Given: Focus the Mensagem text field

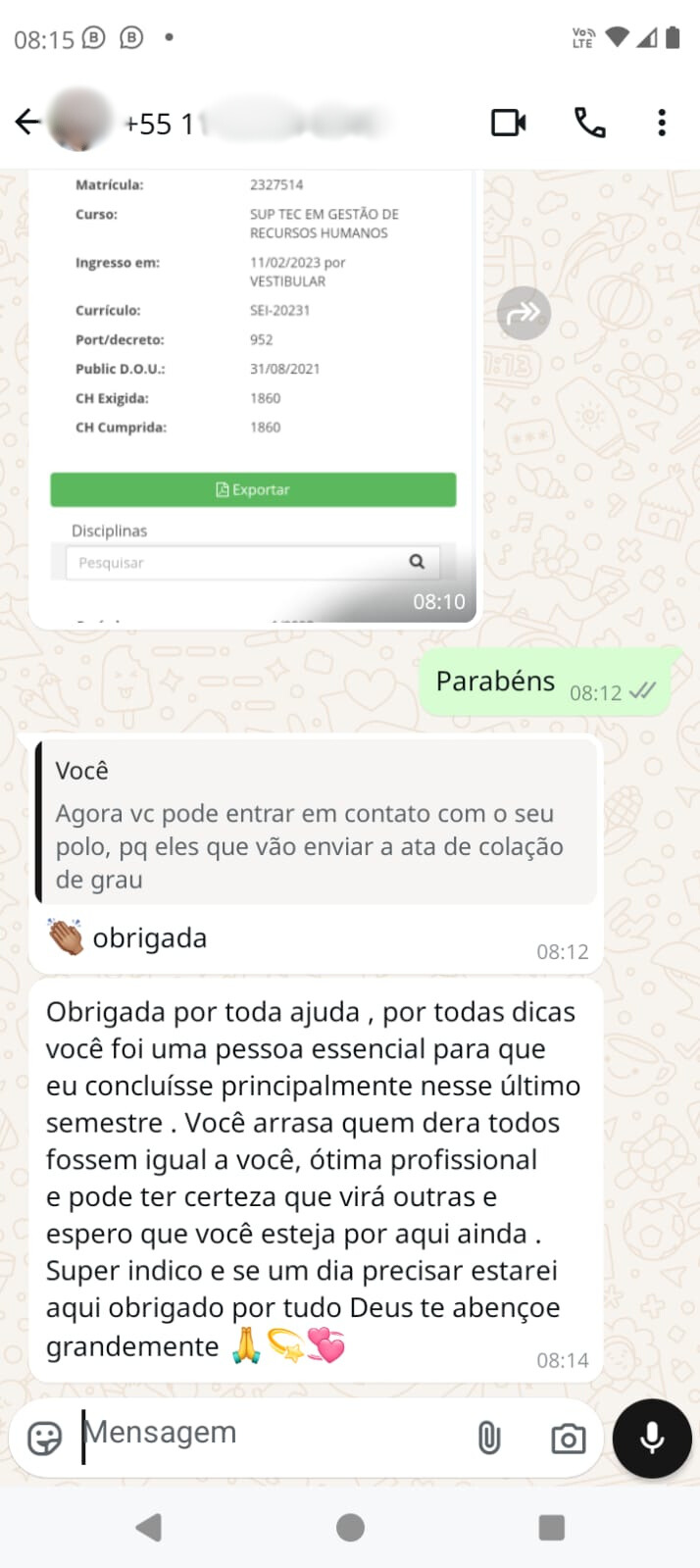Looking at the screenshot, I should point(265,1434).
